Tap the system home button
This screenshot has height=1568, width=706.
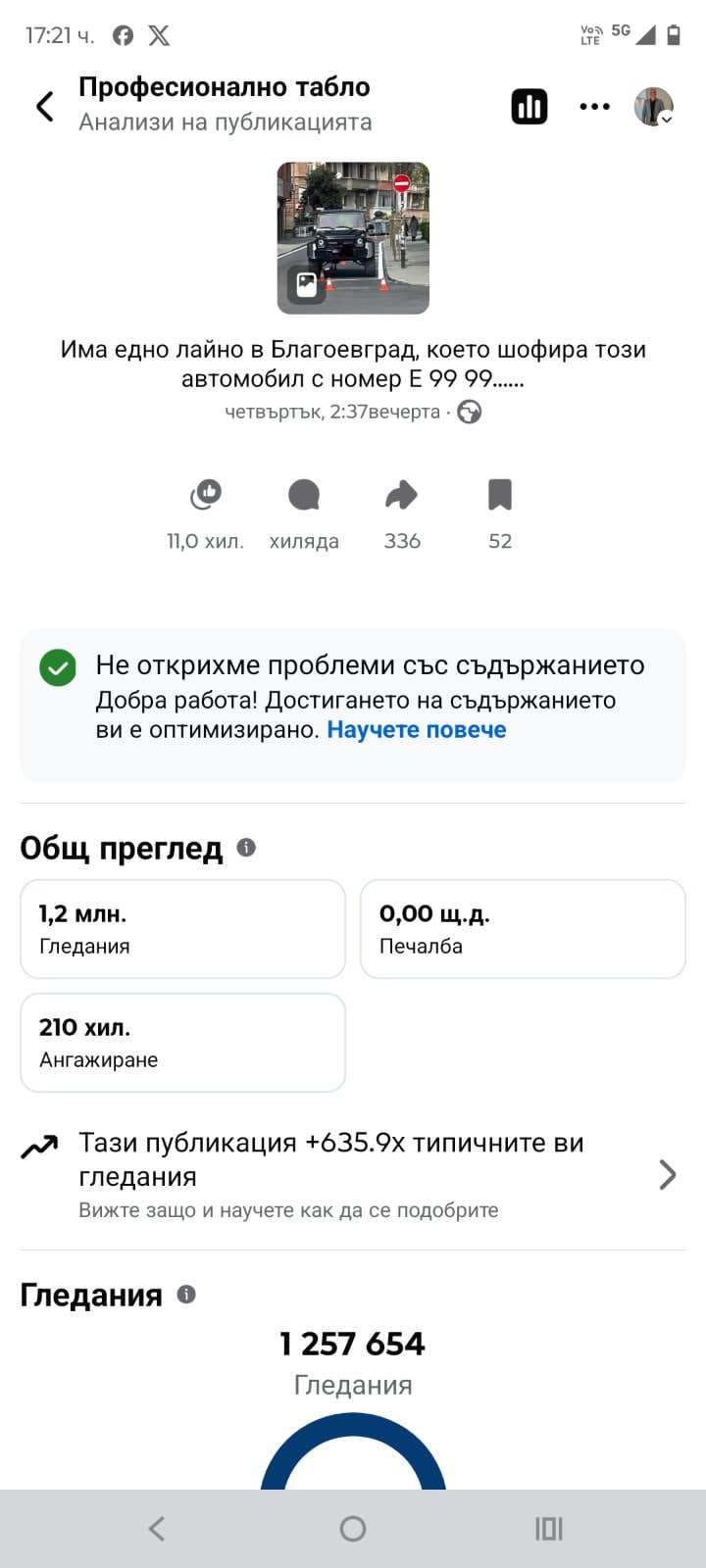click(353, 1529)
